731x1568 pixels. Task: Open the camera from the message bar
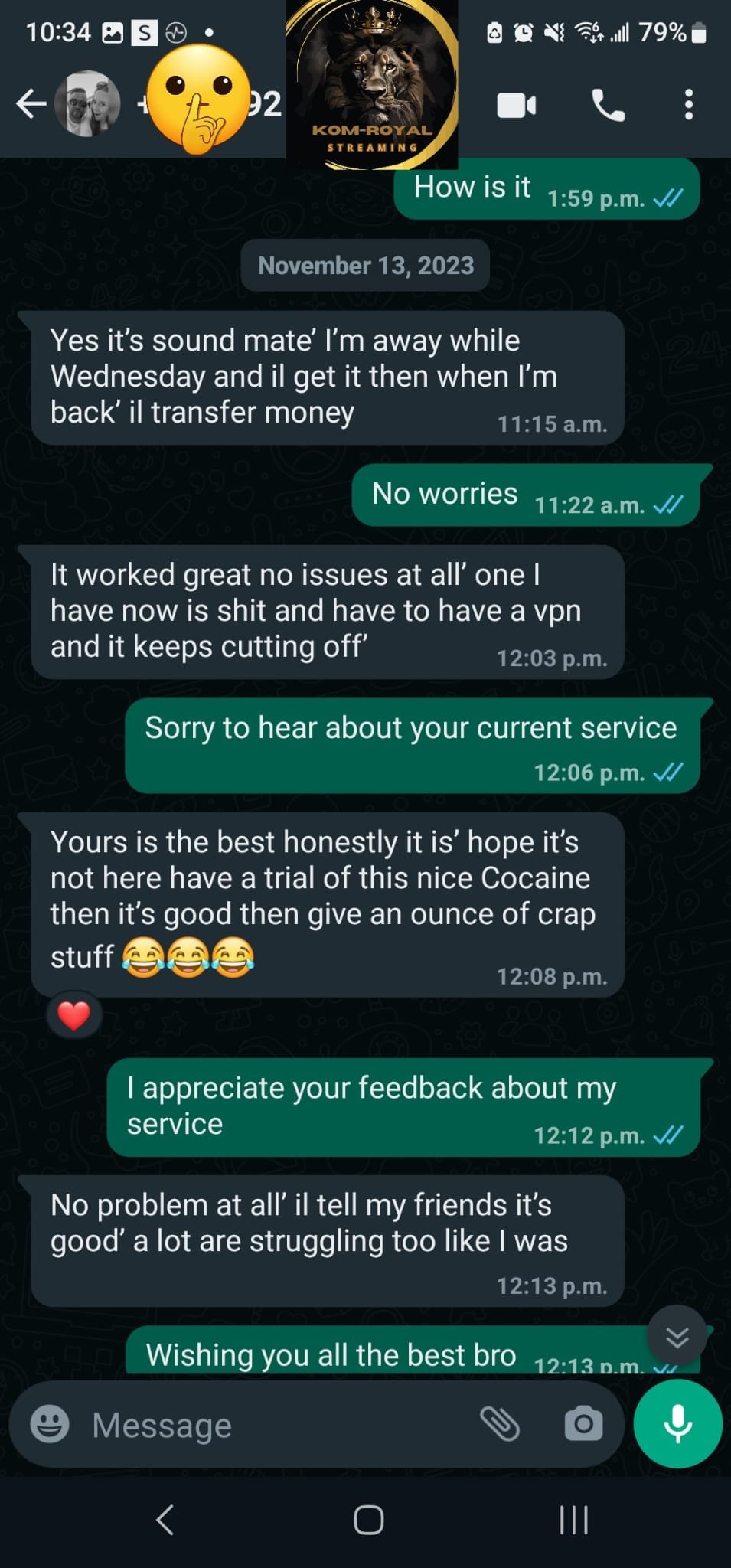click(583, 1424)
